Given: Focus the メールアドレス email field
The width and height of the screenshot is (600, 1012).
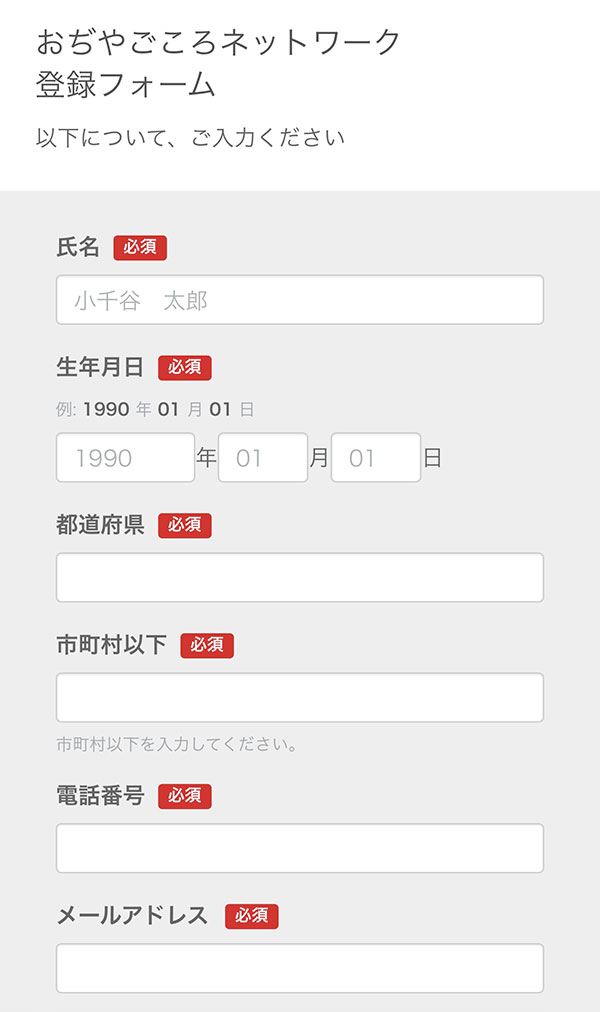Looking at the screenshot, I should coord(300,968).
